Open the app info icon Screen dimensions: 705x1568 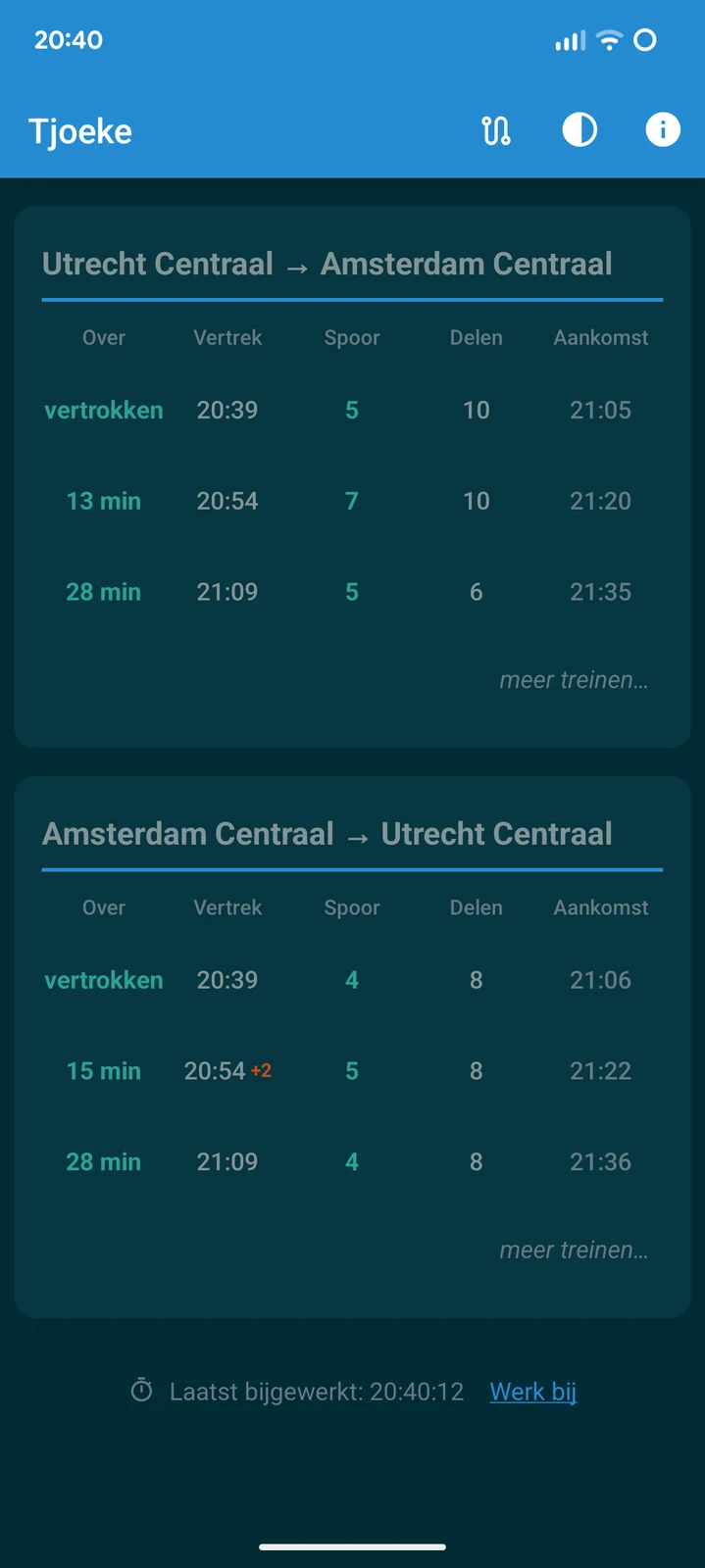(x=663, y=130)
